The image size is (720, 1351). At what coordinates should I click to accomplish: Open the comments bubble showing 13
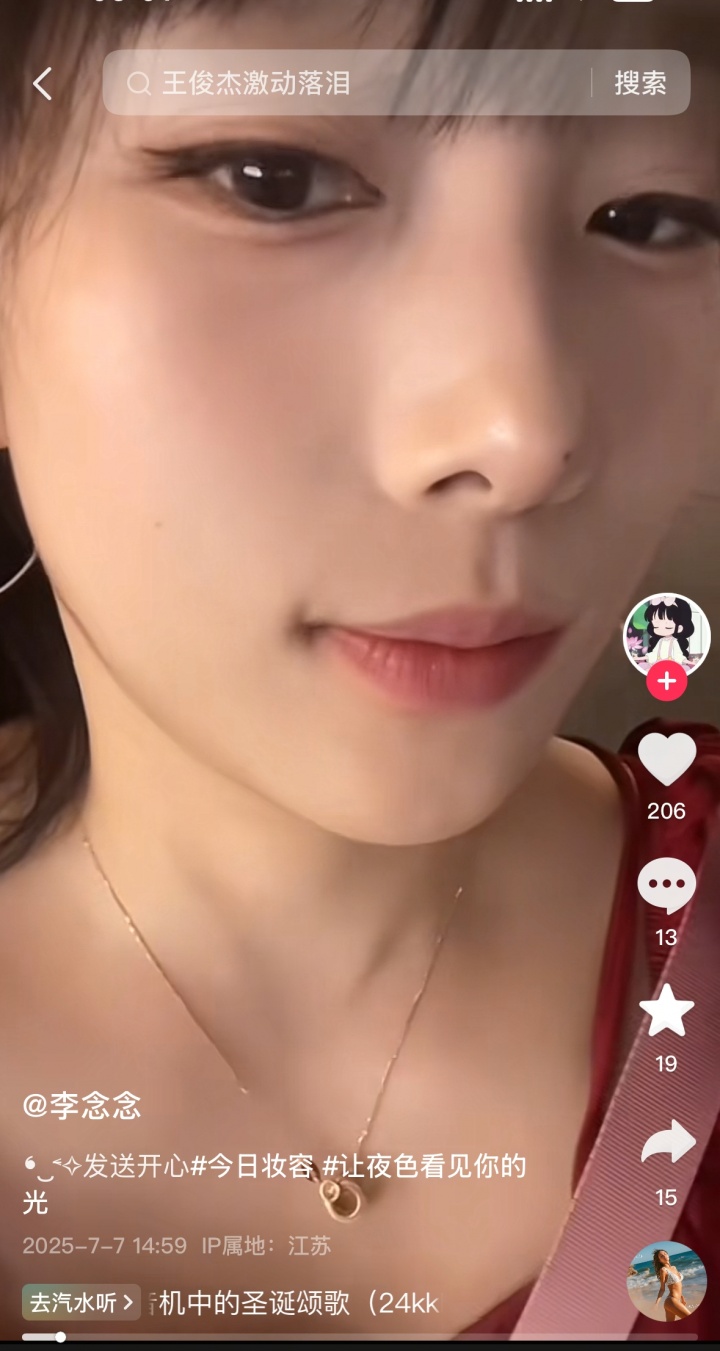point(666,886)
